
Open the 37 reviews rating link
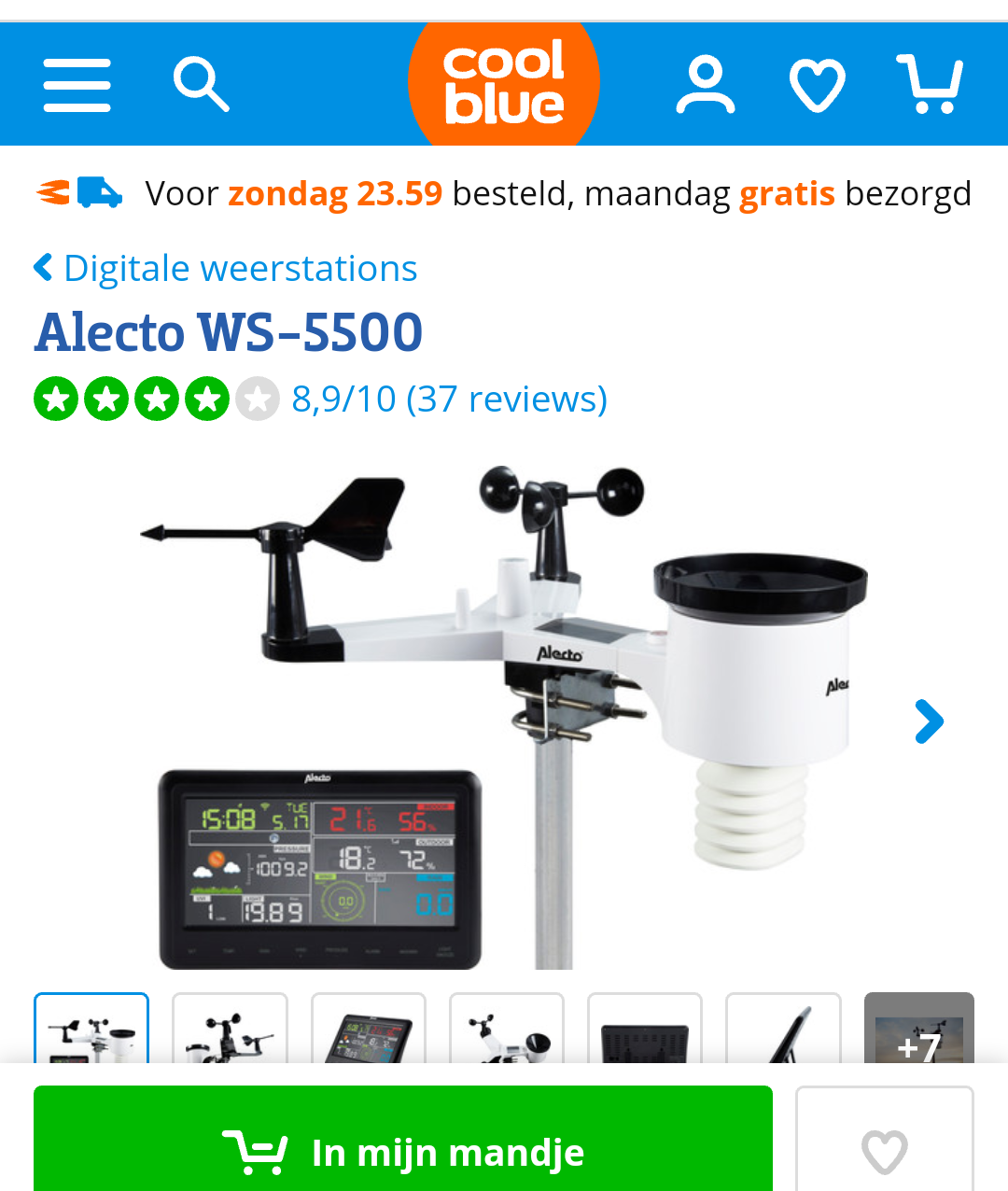[x=449, y=399]
